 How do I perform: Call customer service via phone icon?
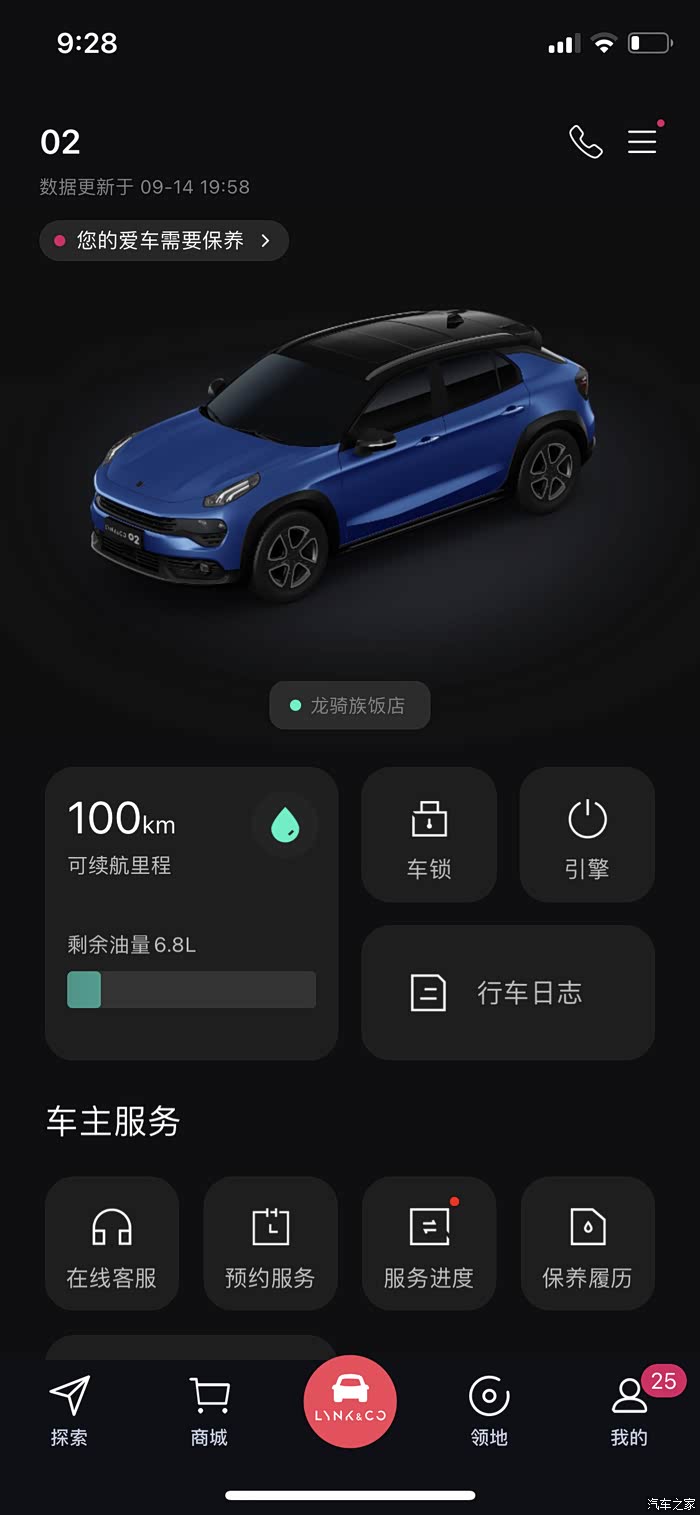tap(586, 142)
